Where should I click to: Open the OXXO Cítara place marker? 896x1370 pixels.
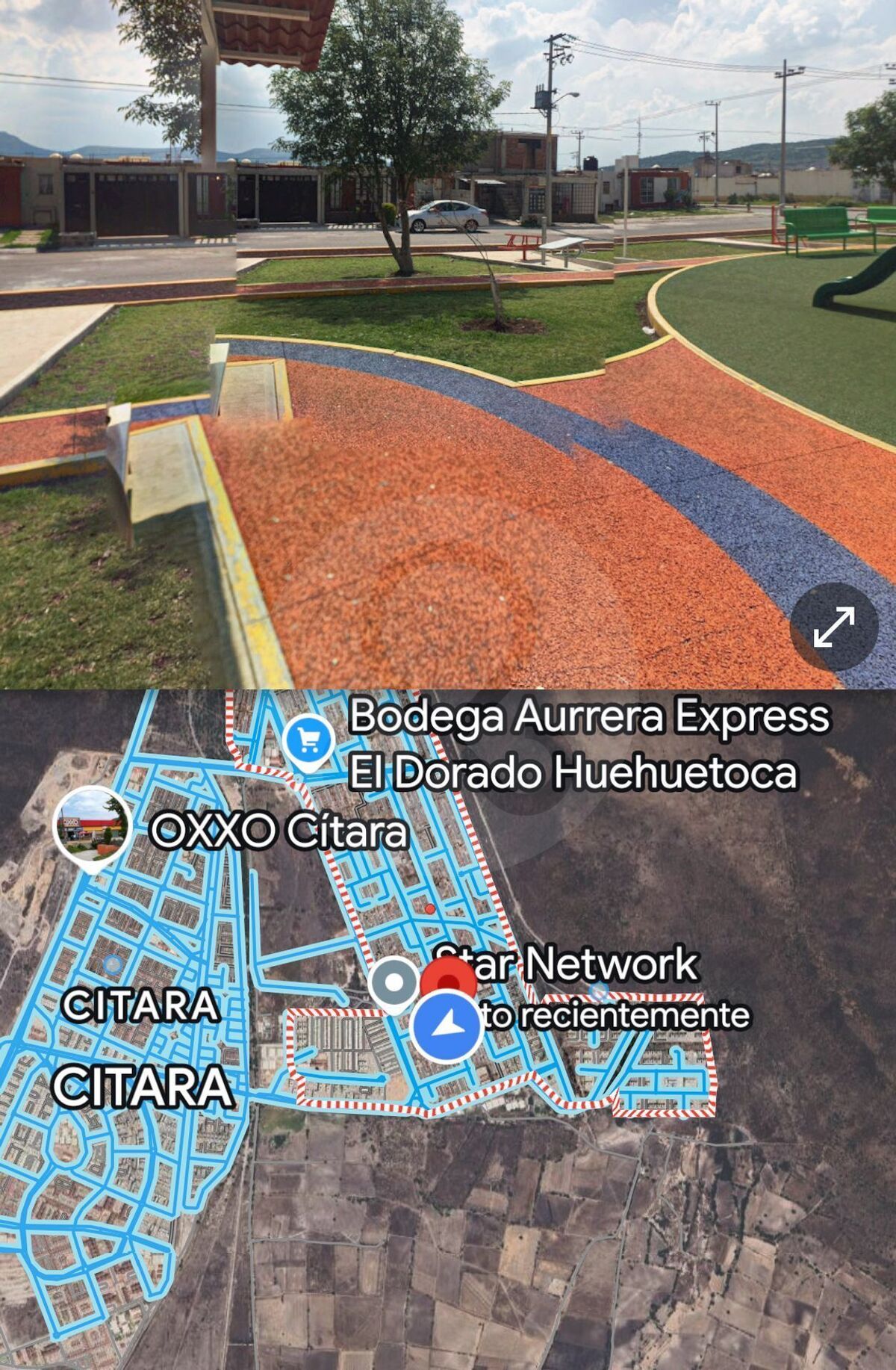91,826
